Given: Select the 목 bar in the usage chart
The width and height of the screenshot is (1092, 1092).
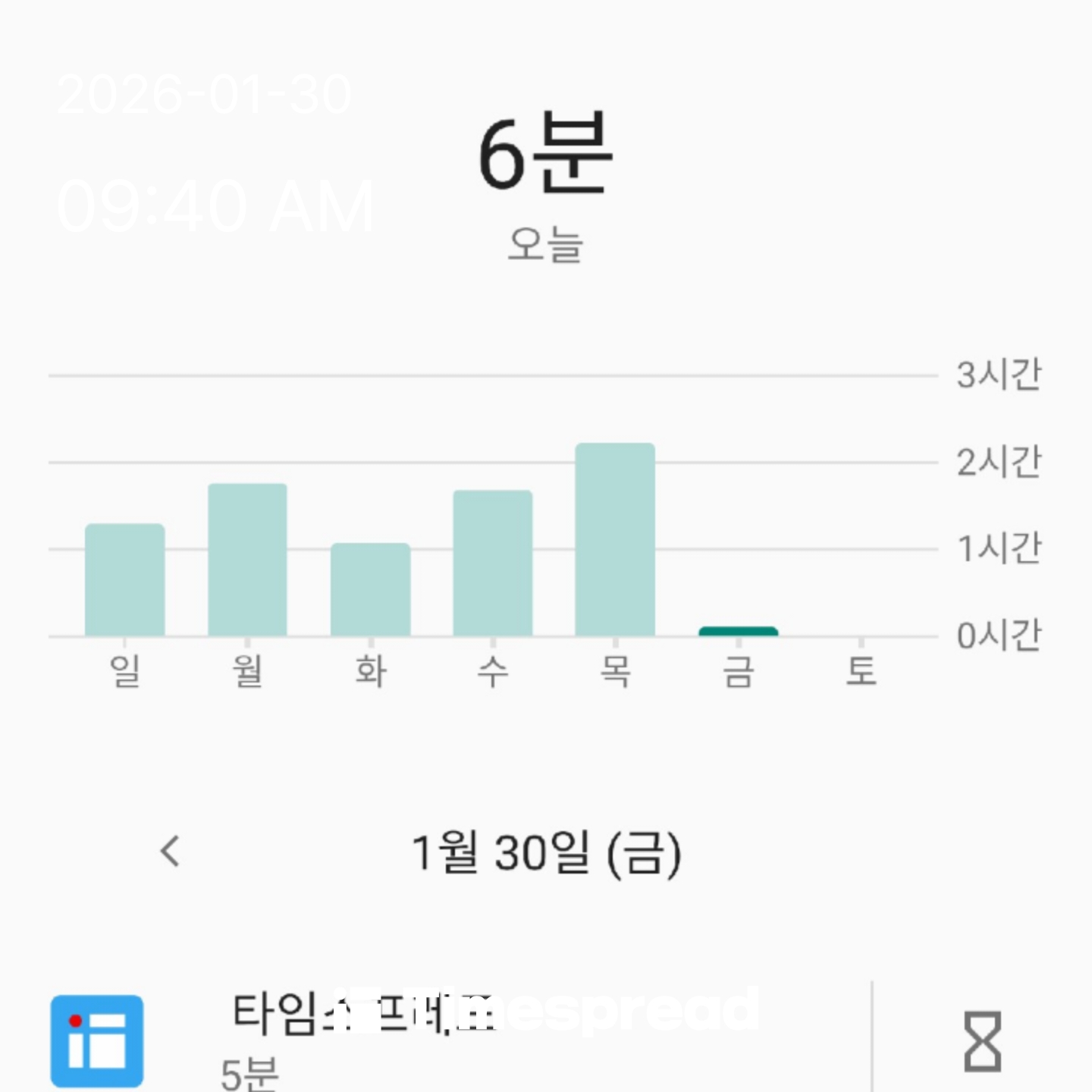Looking at the screenshot, I should (615, 540).
